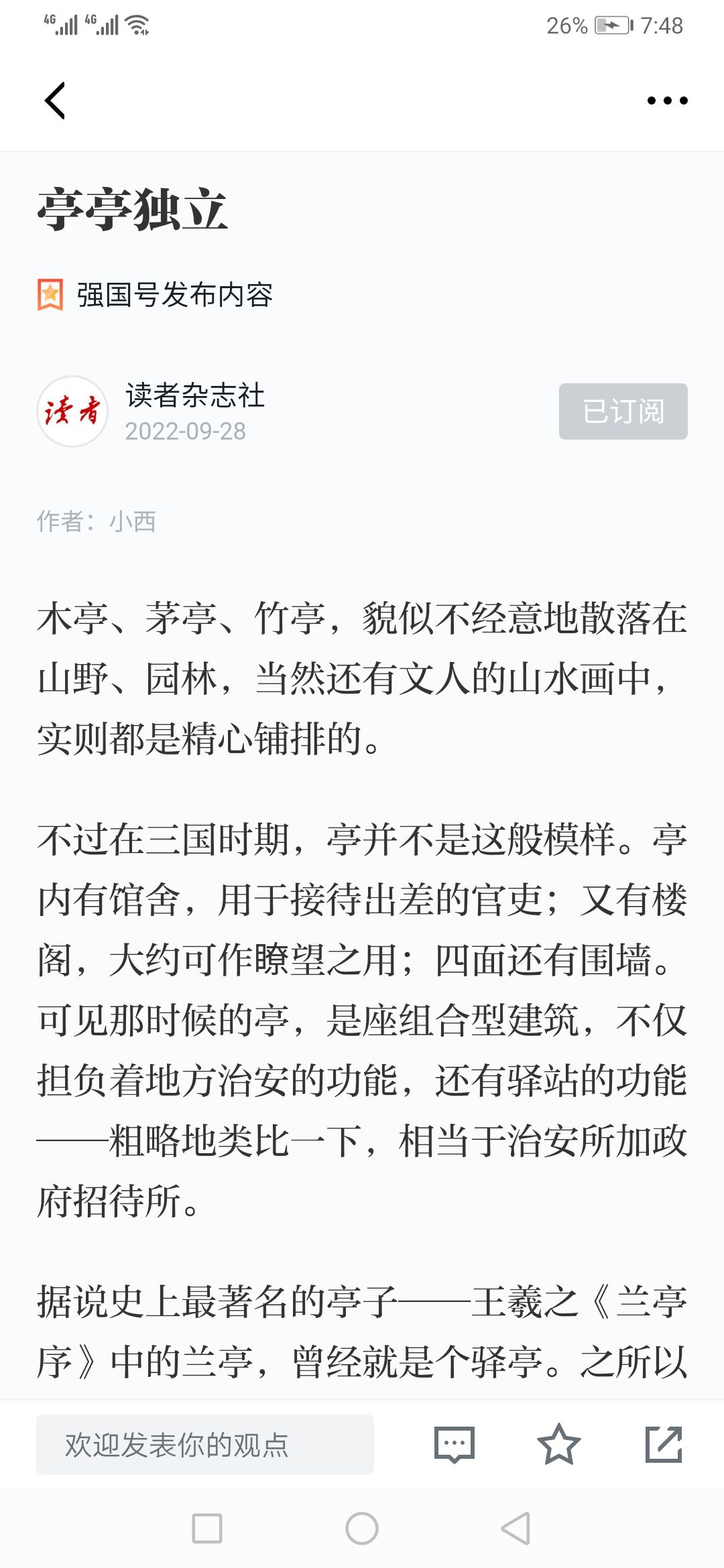Open 读者杂志社 publisher profile avatar
Image resolution: width=724 pixels, height=1568 pixels.
[x=72, y=411]
